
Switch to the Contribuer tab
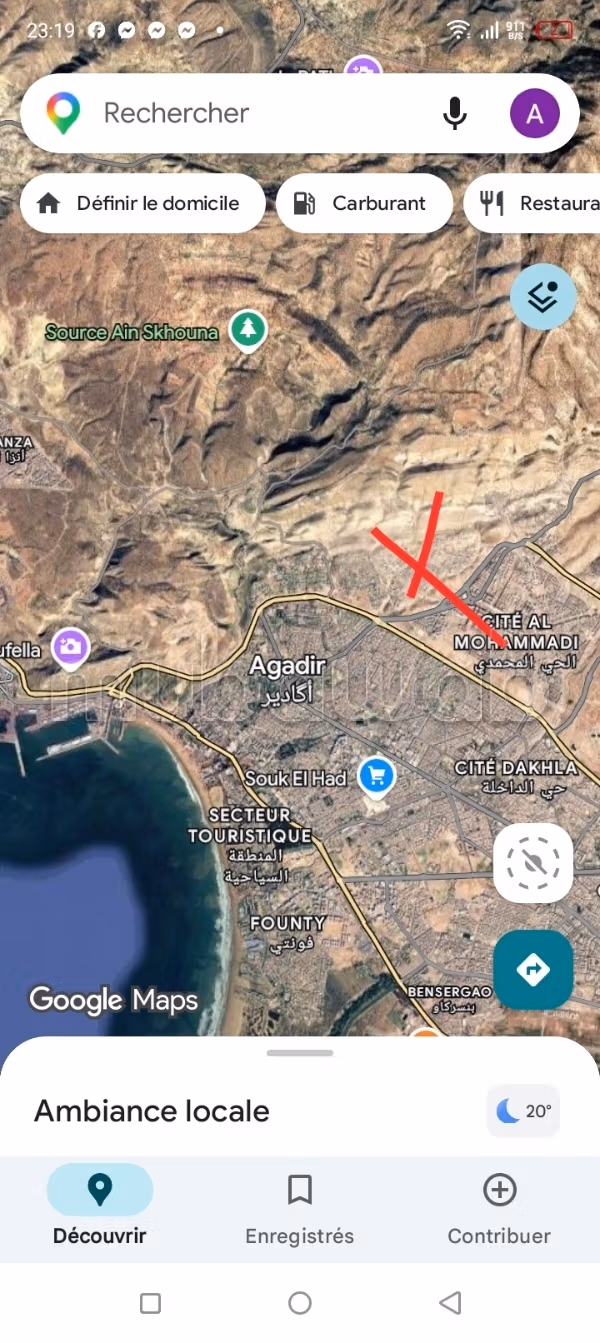(x=499, y=1209)
